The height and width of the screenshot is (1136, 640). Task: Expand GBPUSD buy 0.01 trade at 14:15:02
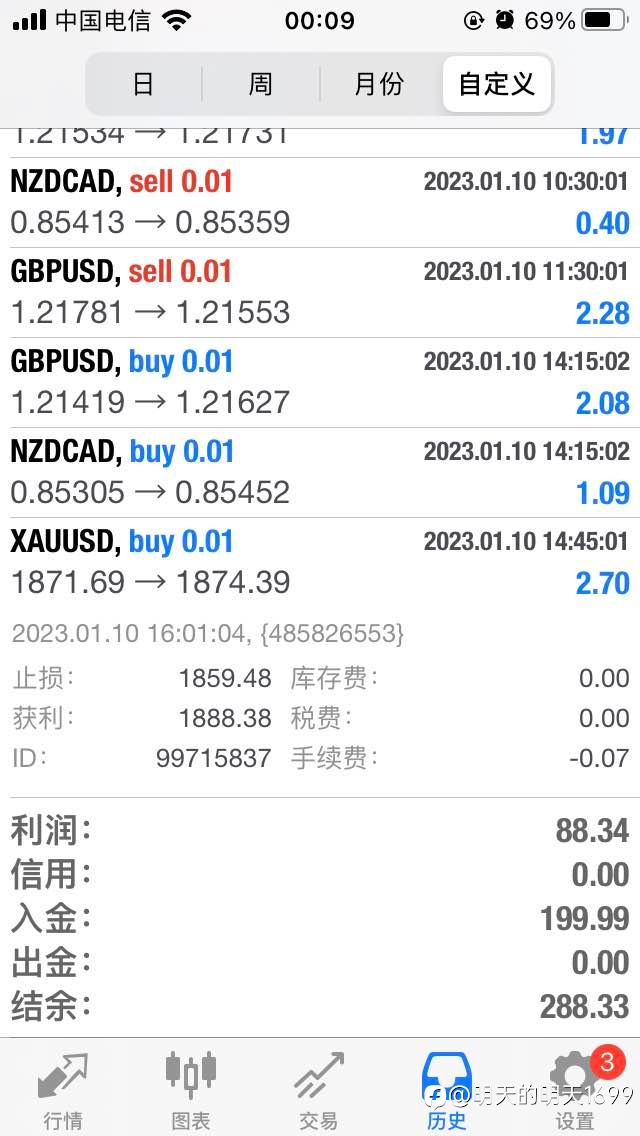[320, 383]
